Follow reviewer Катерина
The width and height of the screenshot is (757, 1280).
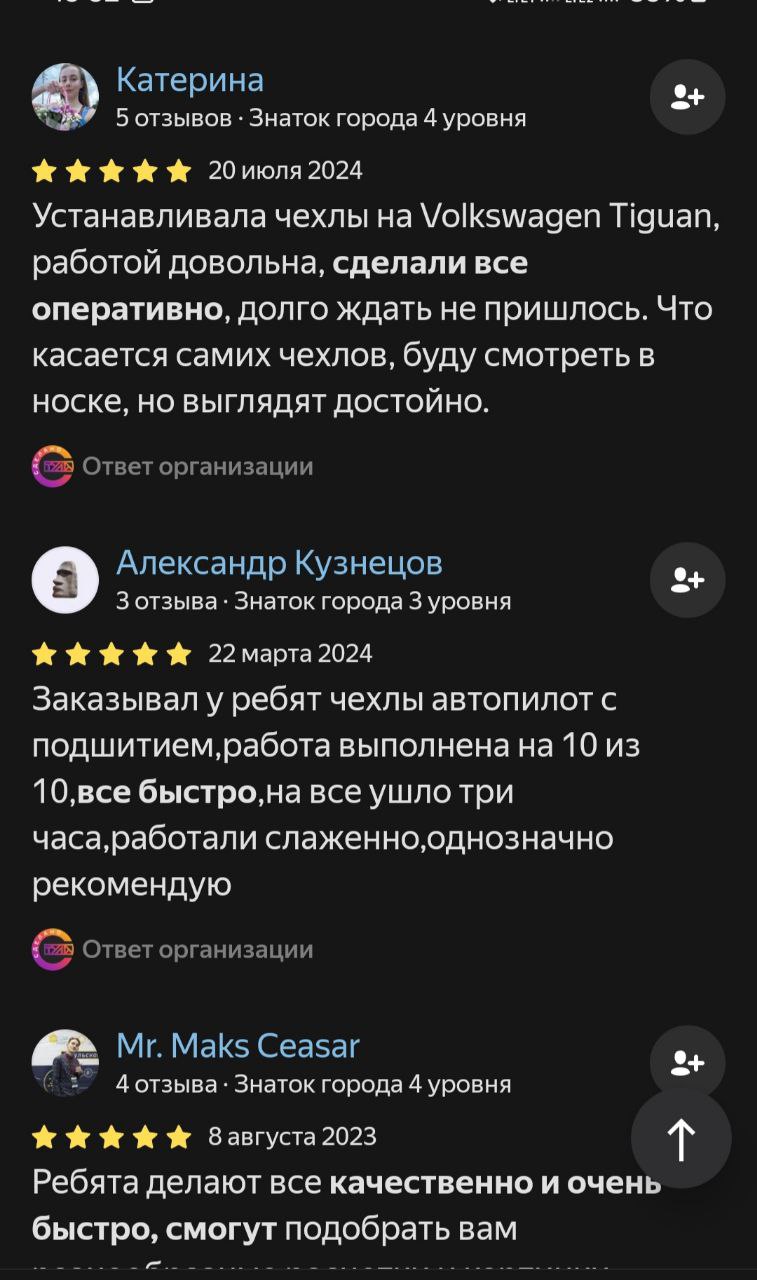tap(687, 97)
